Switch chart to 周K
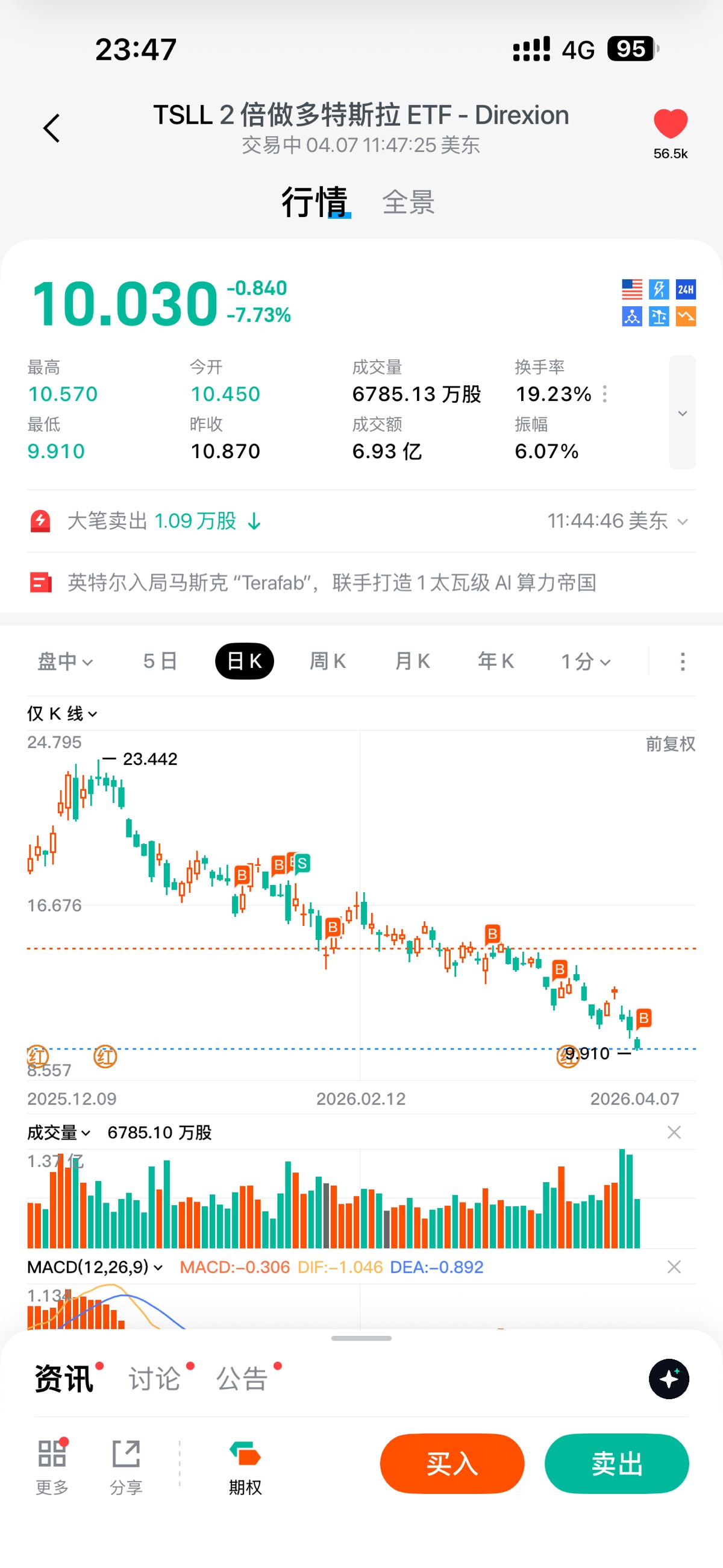Screen dimensions: 723x1568 pos(328,661)
